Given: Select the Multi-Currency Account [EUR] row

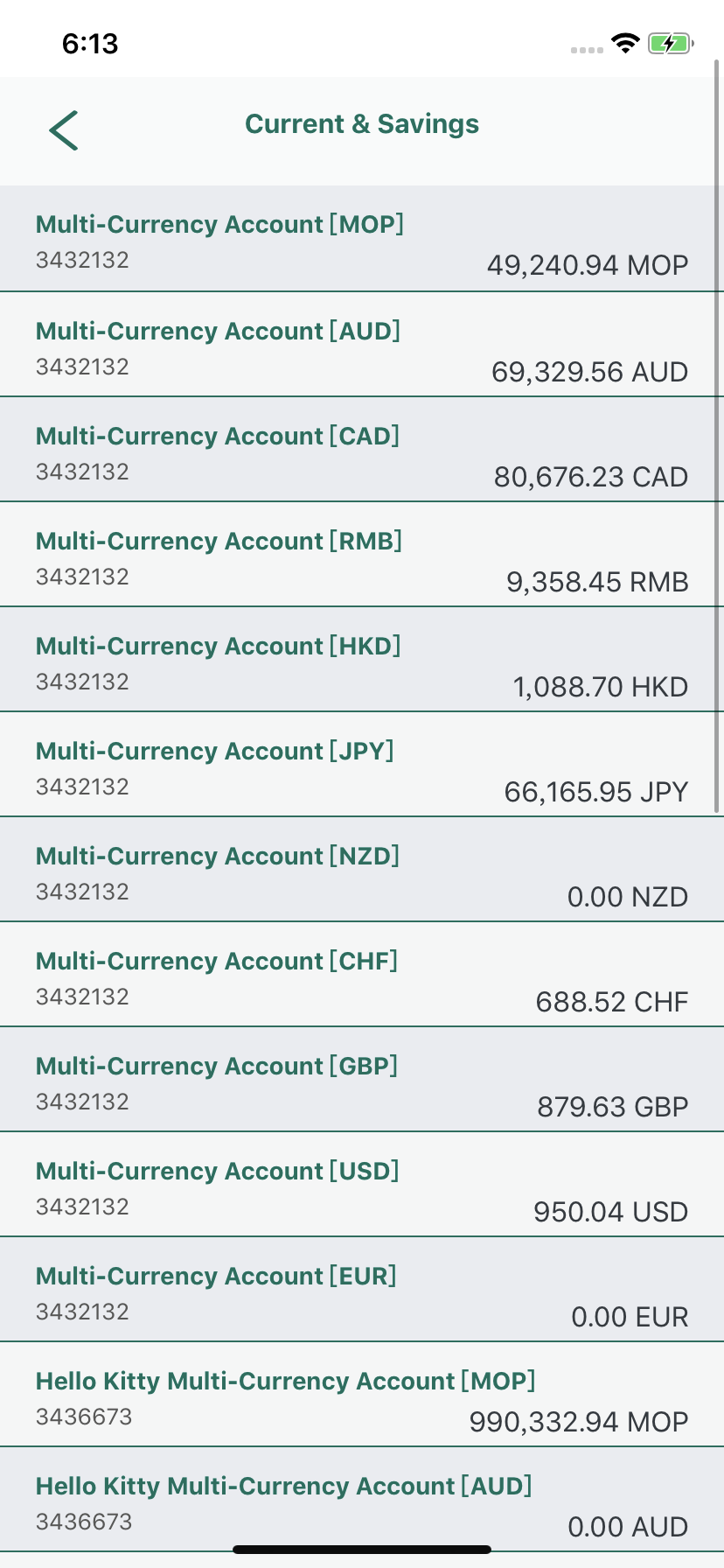Looking at the screenshot, I should click(x=362, y=1289).
